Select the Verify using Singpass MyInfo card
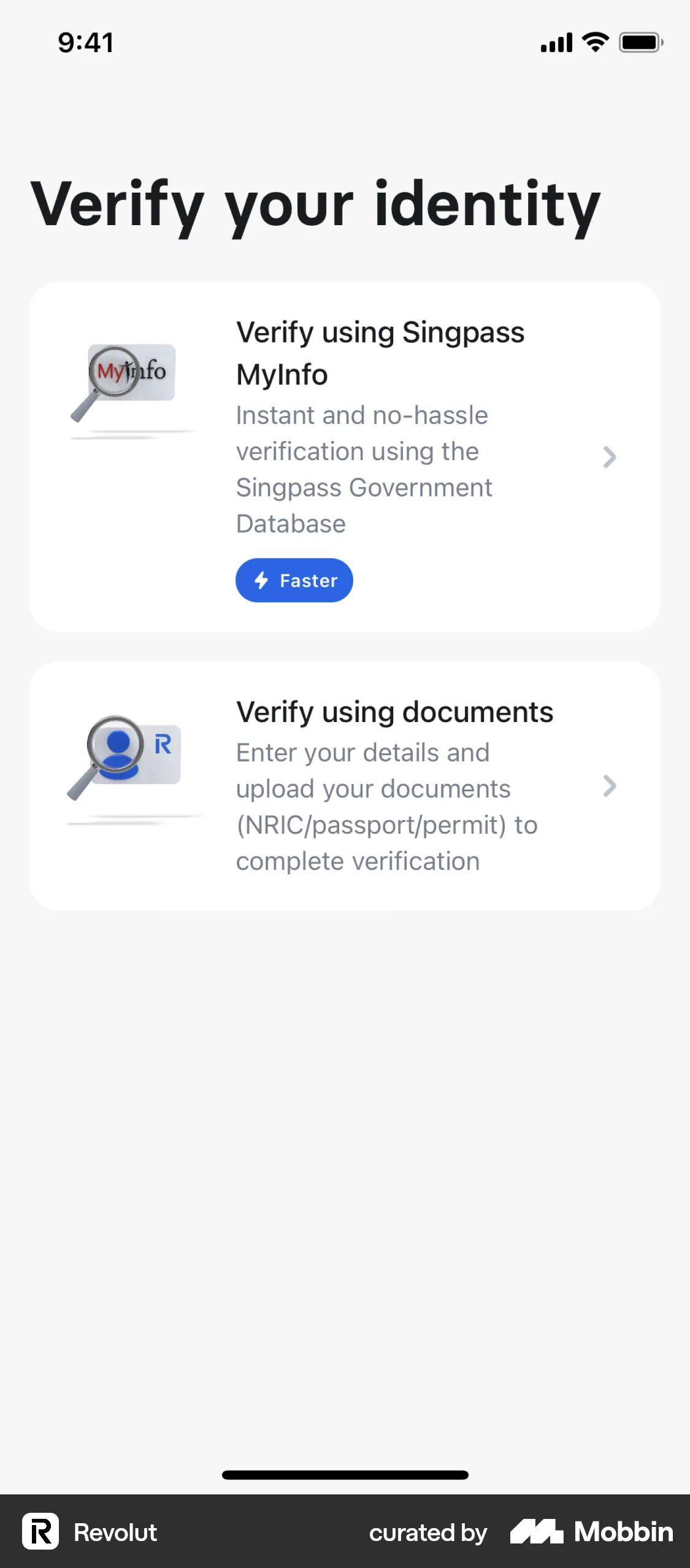This screenshot has height=1568, width=690. [x=345, y=457]
